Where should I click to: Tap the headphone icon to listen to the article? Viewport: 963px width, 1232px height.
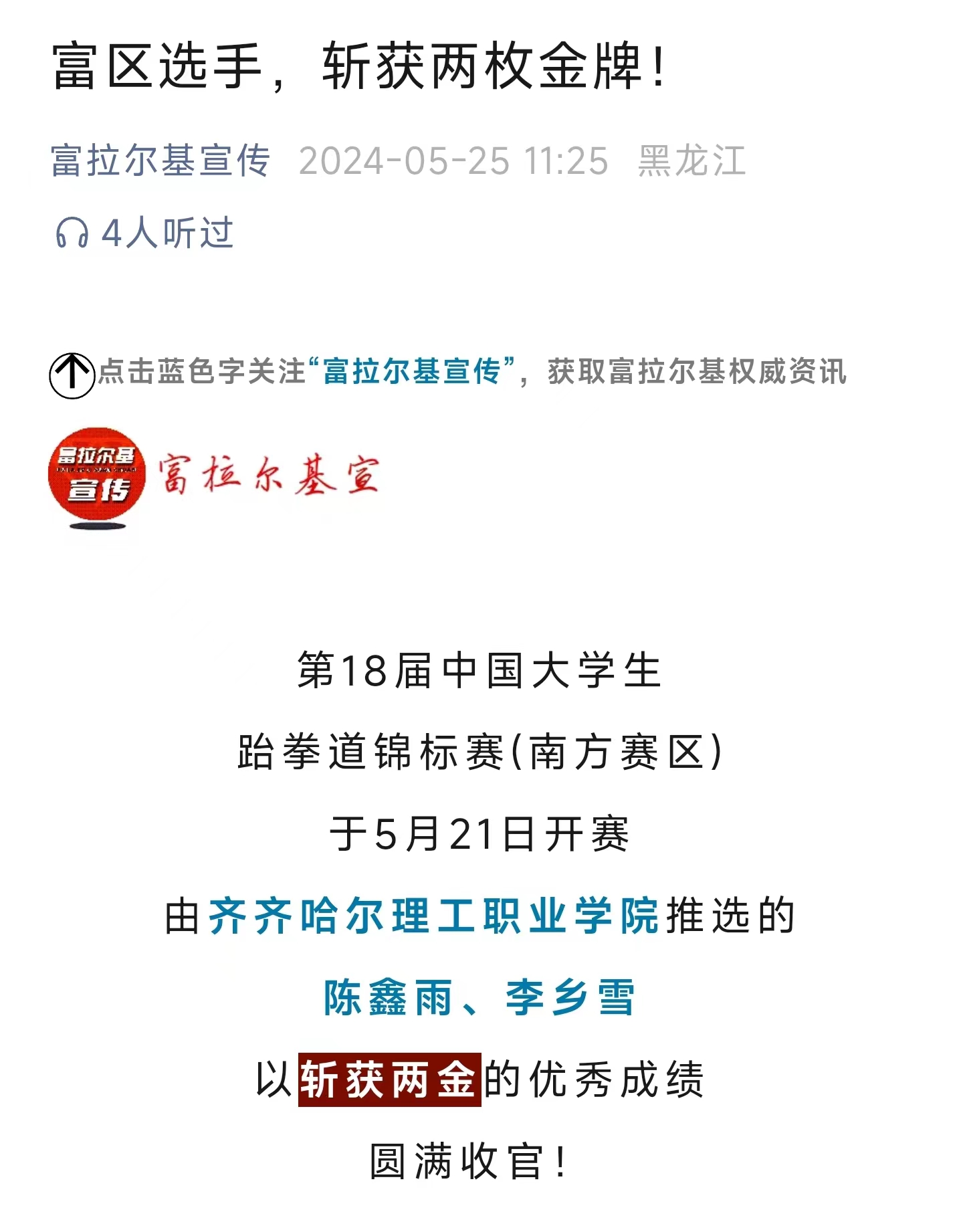[72, 233]
